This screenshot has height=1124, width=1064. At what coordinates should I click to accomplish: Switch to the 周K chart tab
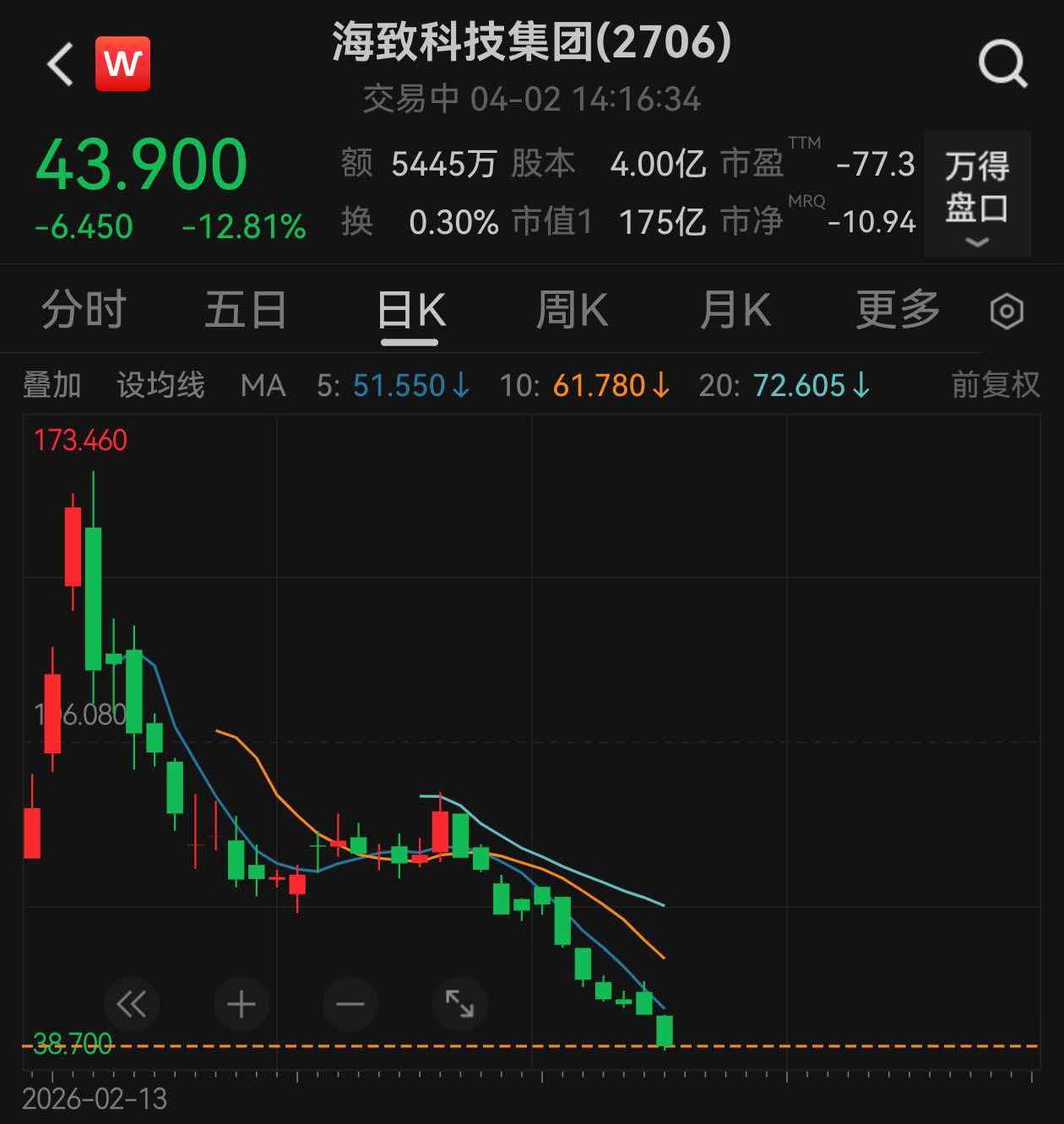[572, 310]
